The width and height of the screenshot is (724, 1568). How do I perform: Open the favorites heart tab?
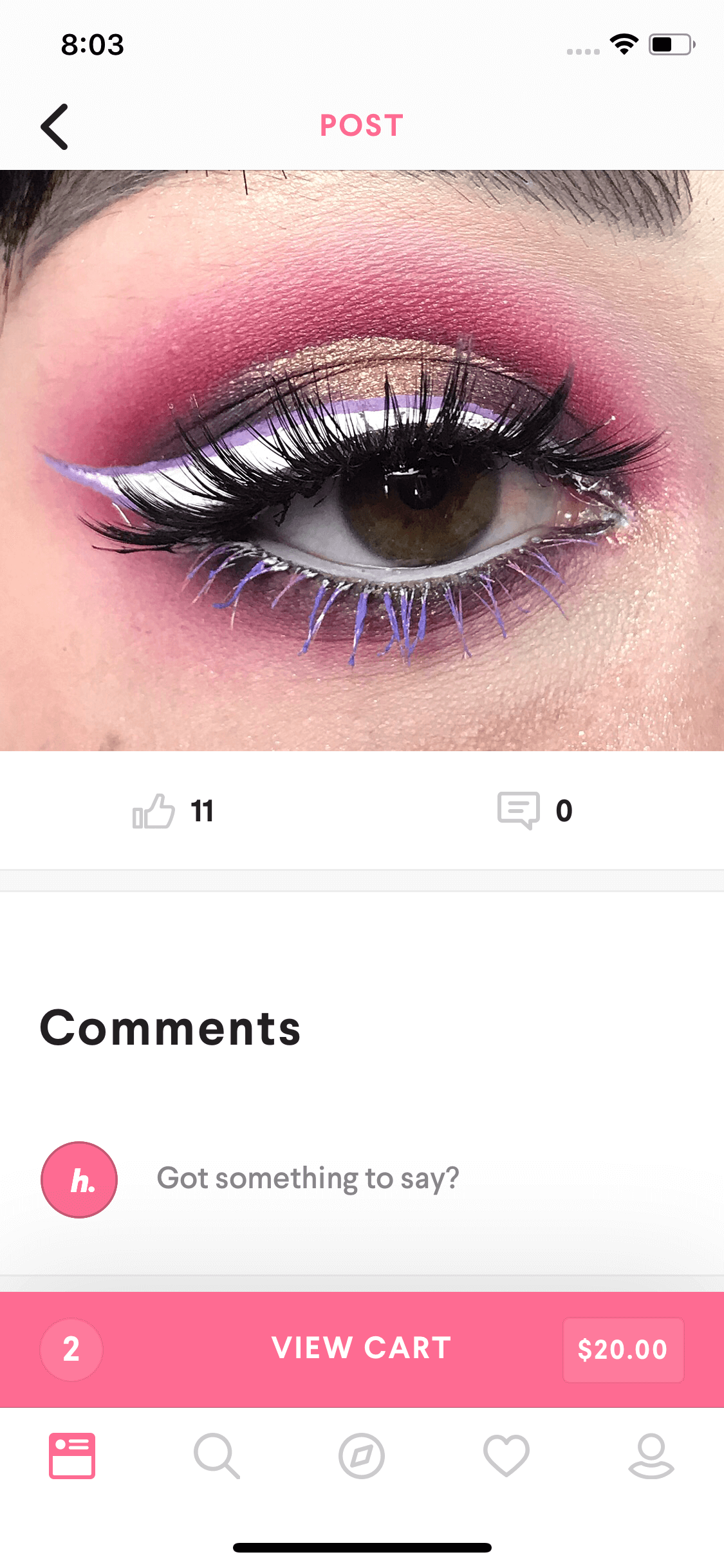(x=506, y=1455)
